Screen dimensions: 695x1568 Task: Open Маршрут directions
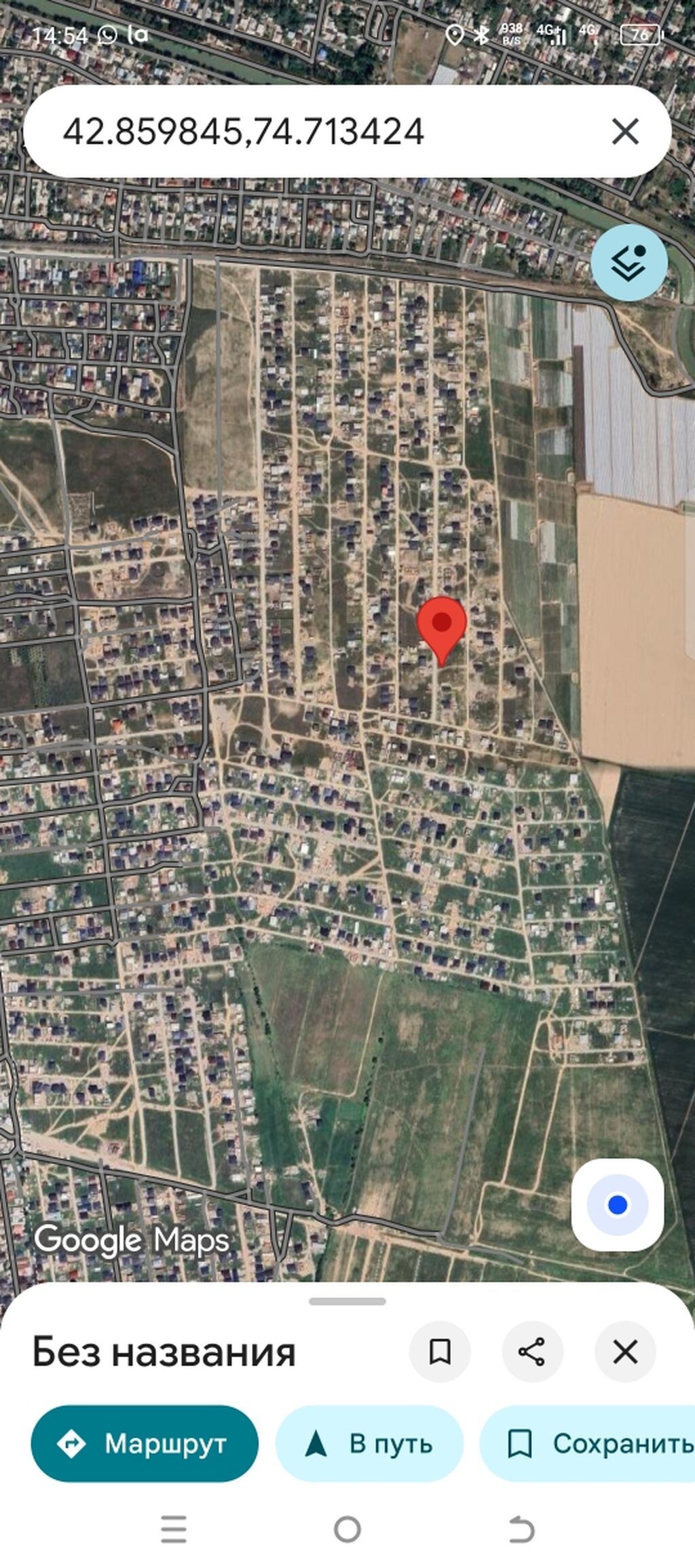145,1444
